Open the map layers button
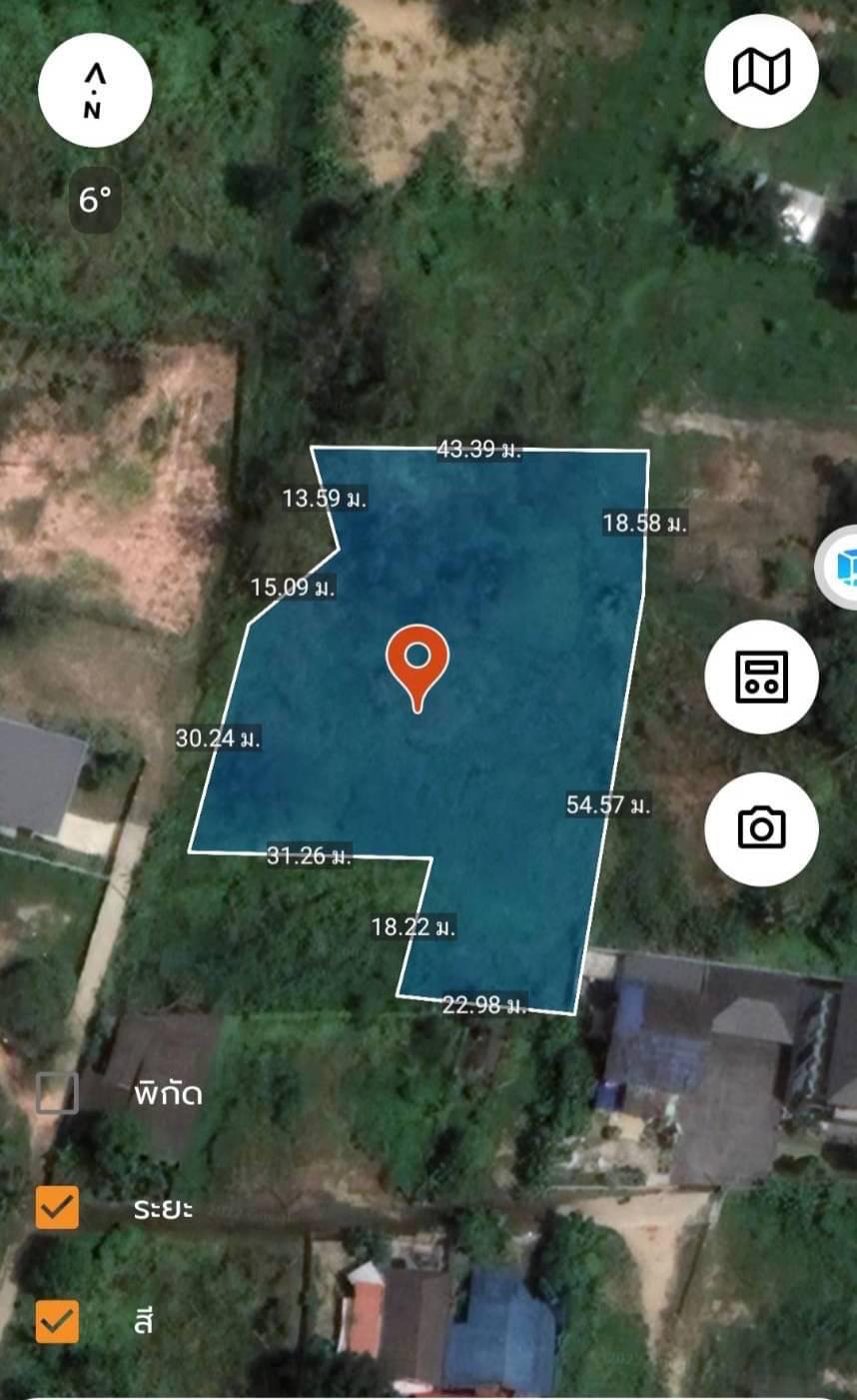The width and height of the screenshot is (857, 1400). 761,71
